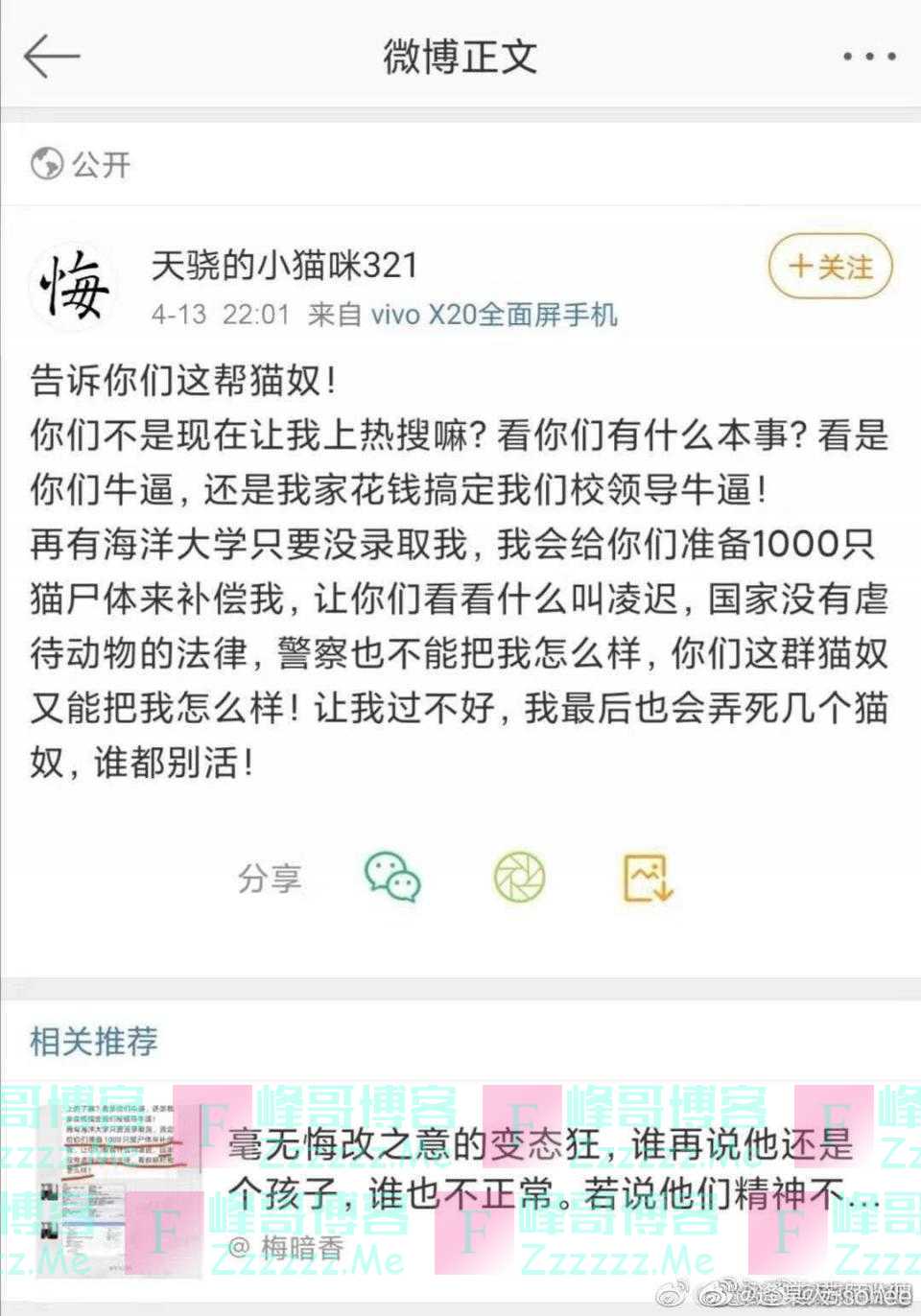Share the post to WeChat
Image resolution: width=921 pixels, height=1316 pixels.
pyautogui.click(x=391, y=877)
